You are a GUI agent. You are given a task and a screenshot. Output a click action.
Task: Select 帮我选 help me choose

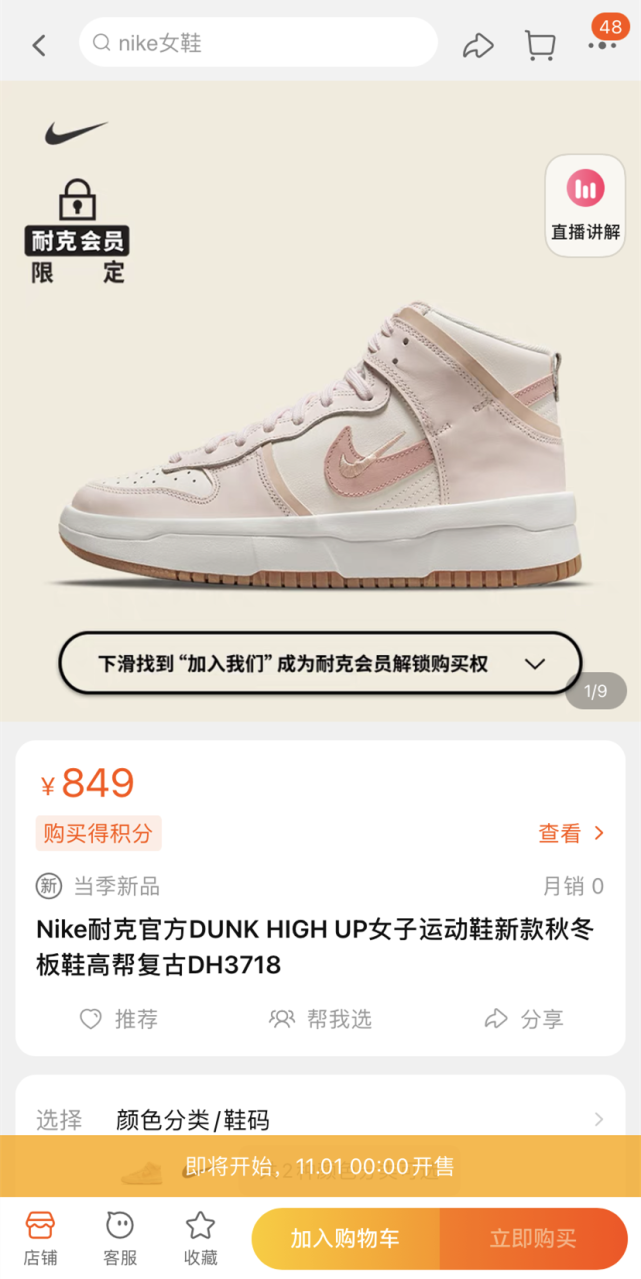[x=320, y=1019]
